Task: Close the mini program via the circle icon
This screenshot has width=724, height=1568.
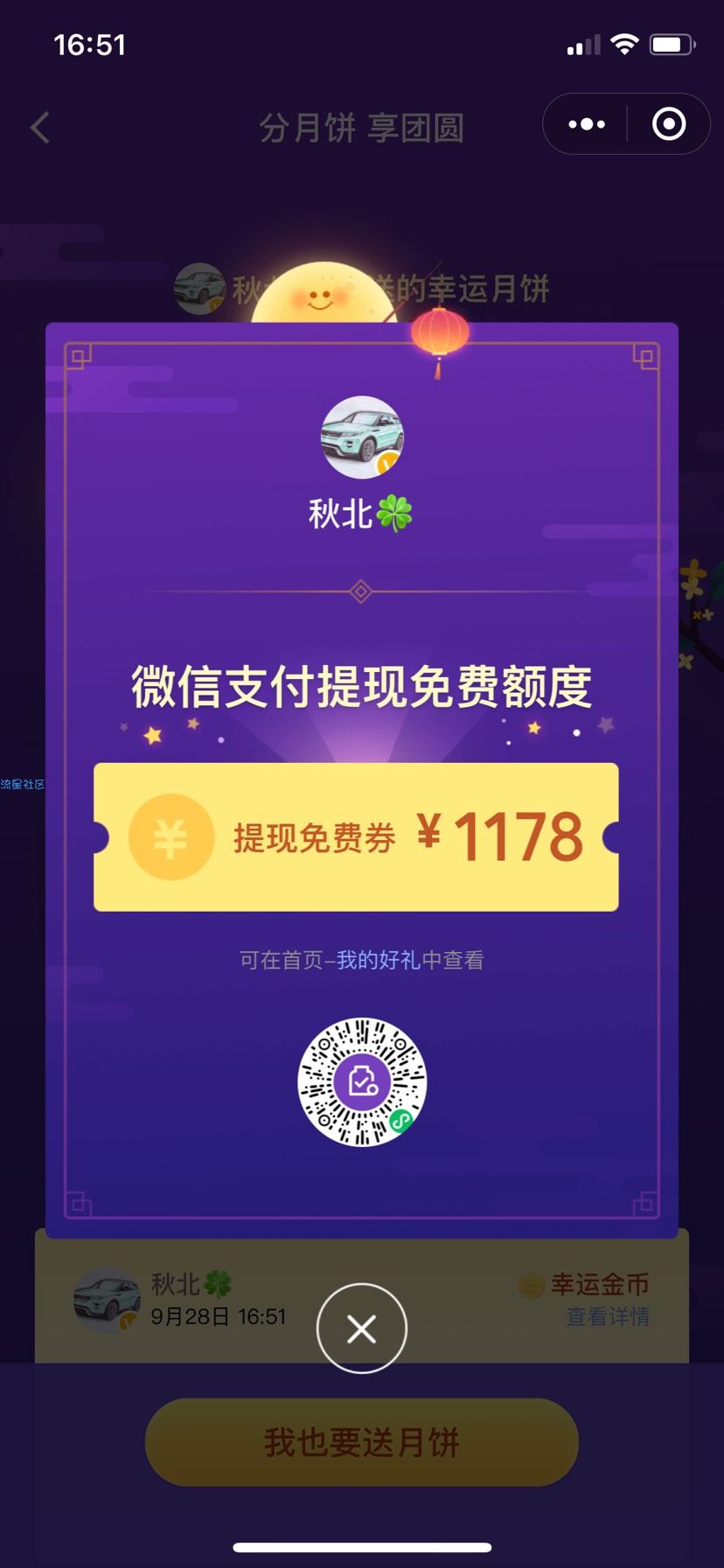Action: (669, 124)
